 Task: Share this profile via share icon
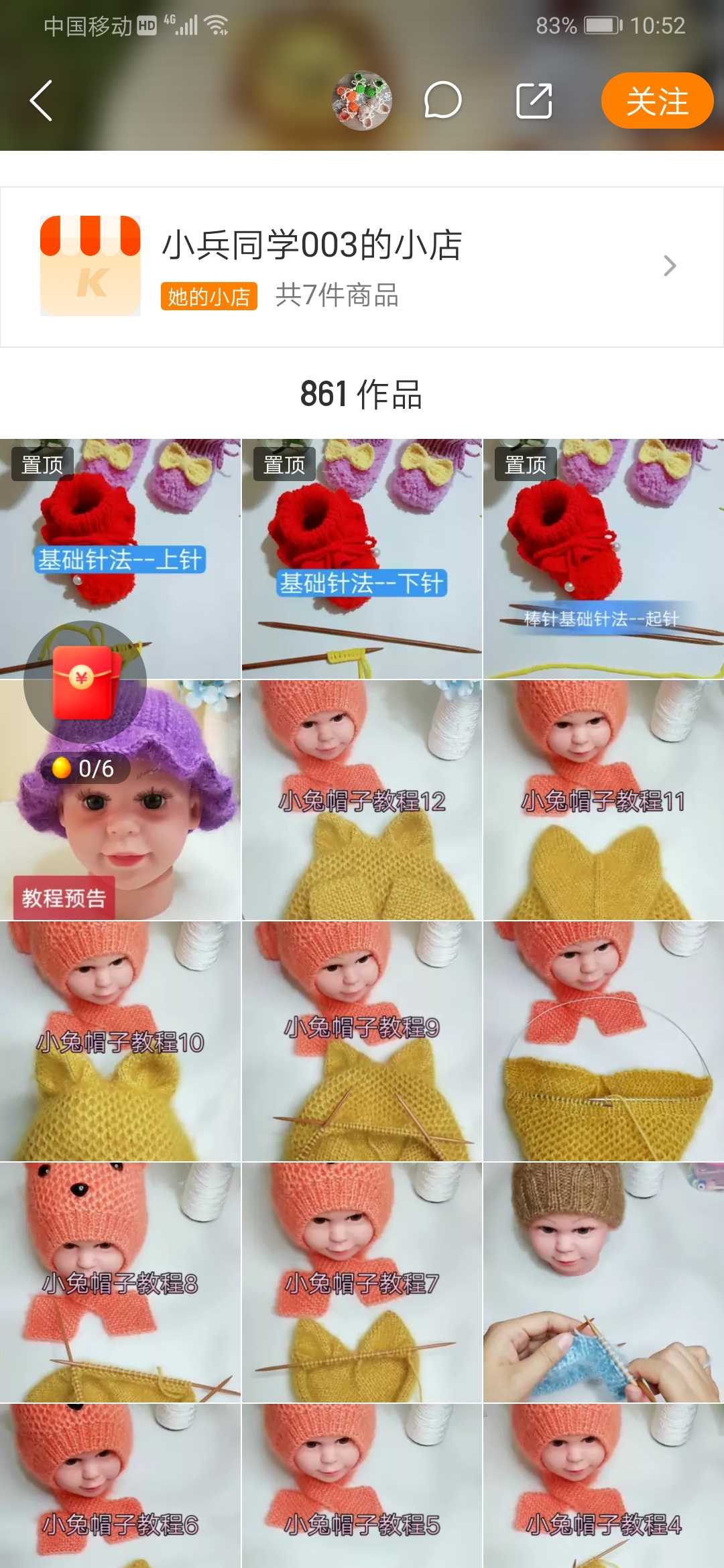click(x=534, y=101)
